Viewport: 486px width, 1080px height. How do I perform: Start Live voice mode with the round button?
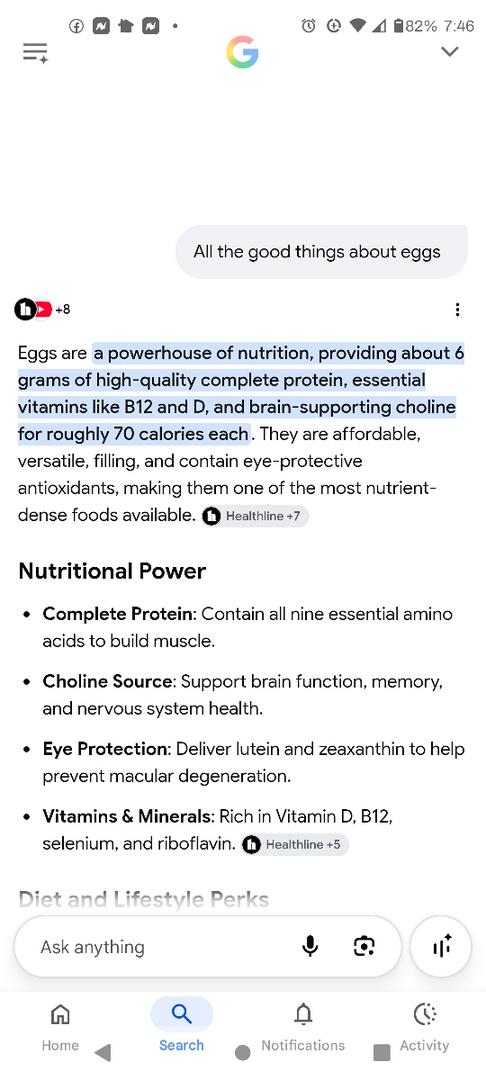click(x=441, y=947)
